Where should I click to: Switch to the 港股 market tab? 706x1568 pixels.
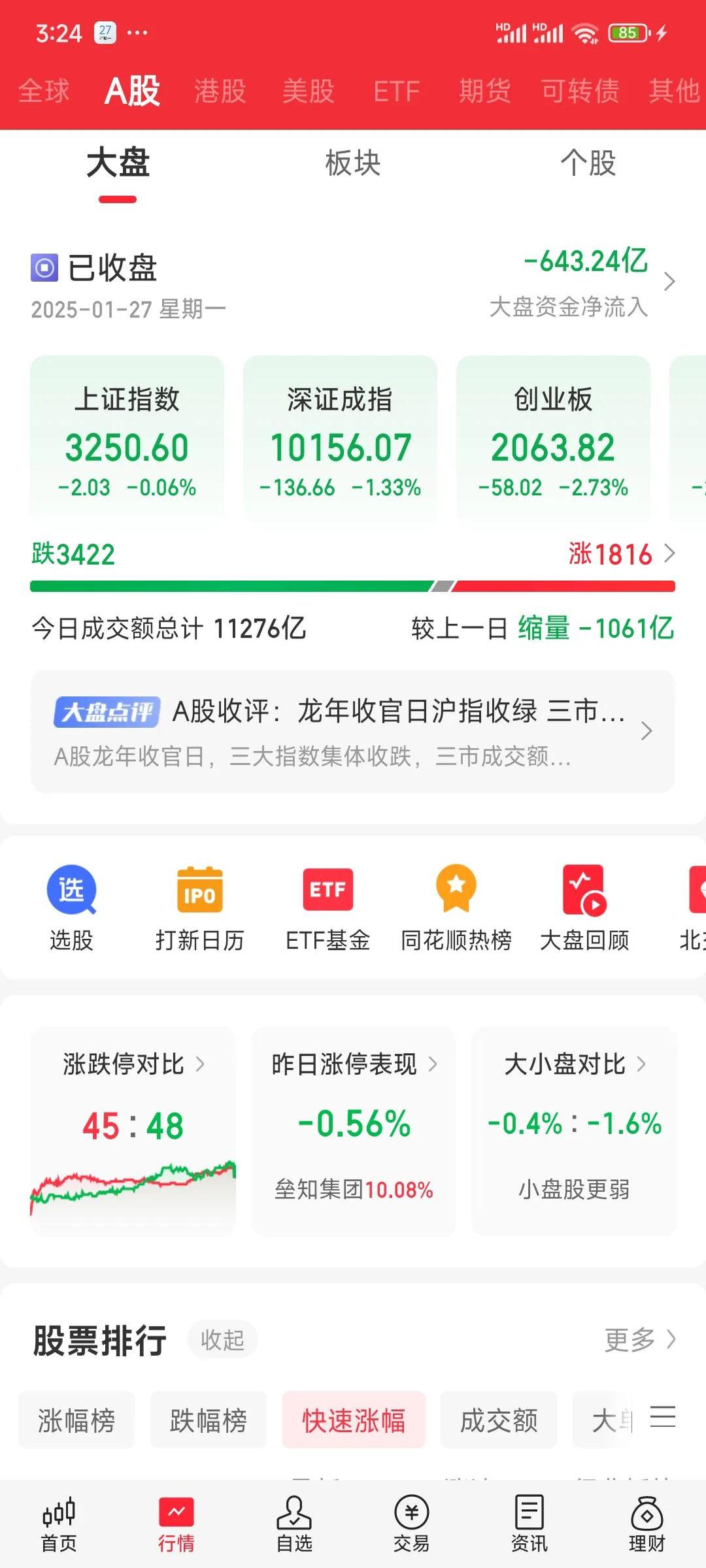point(219,91)
